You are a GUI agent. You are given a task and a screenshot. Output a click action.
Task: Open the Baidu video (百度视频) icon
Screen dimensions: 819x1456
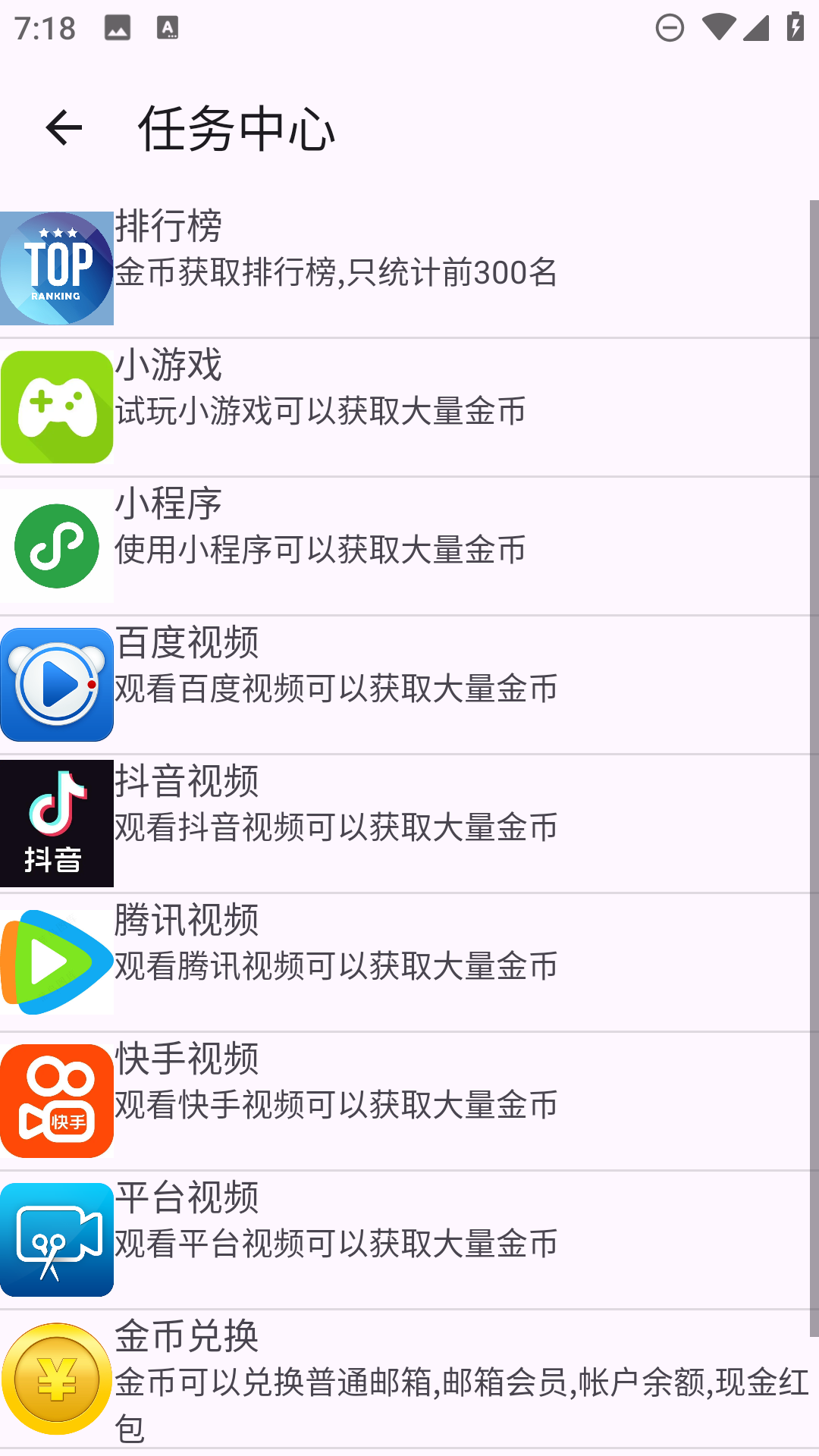[x=57, y=682]
